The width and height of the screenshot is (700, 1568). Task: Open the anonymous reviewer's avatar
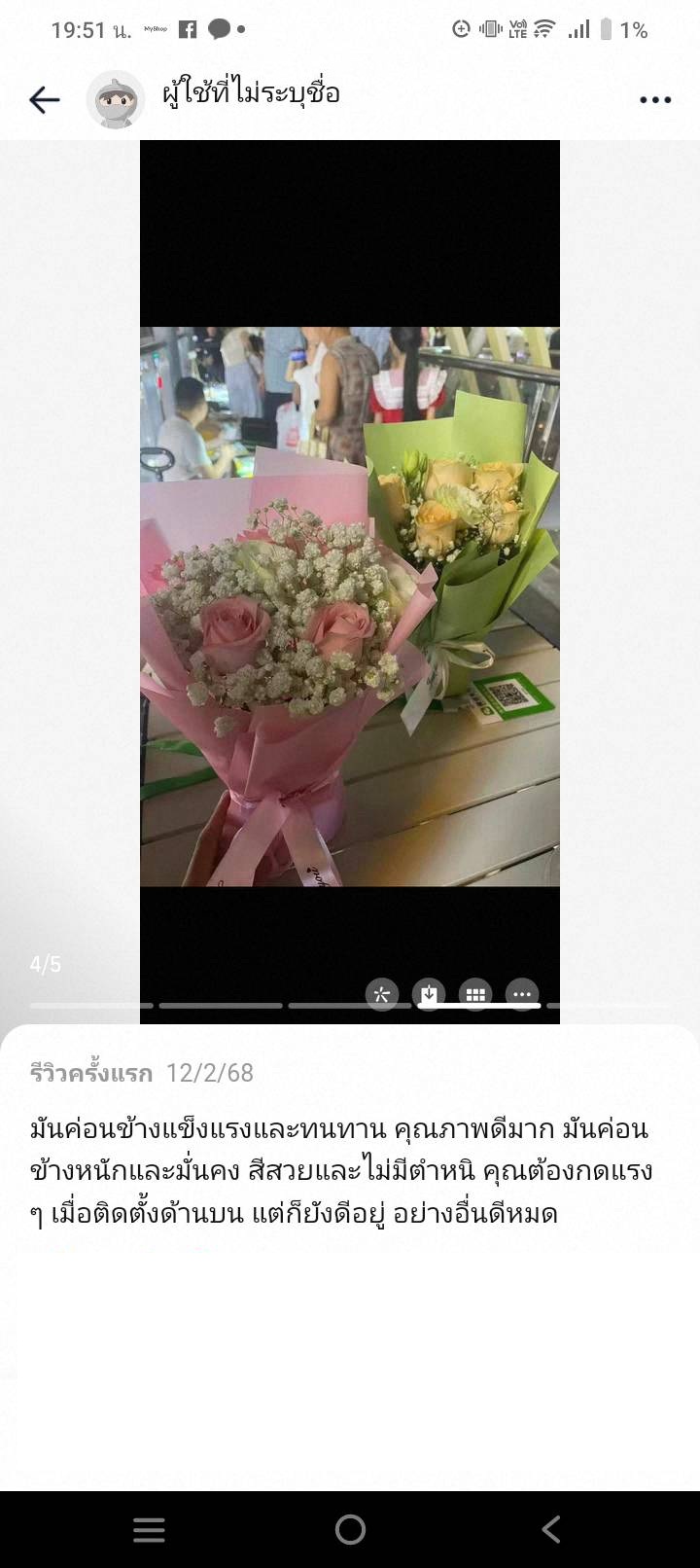pos(116,99)
